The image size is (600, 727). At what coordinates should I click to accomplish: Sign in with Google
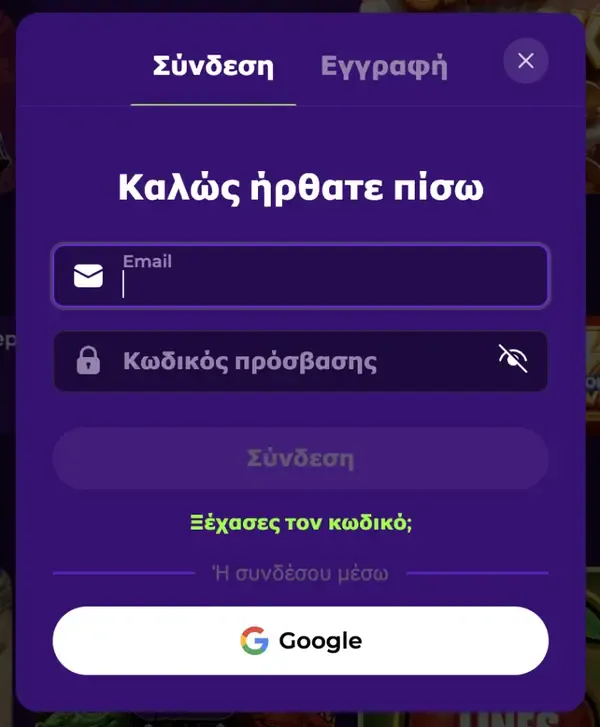pos(300,641)
